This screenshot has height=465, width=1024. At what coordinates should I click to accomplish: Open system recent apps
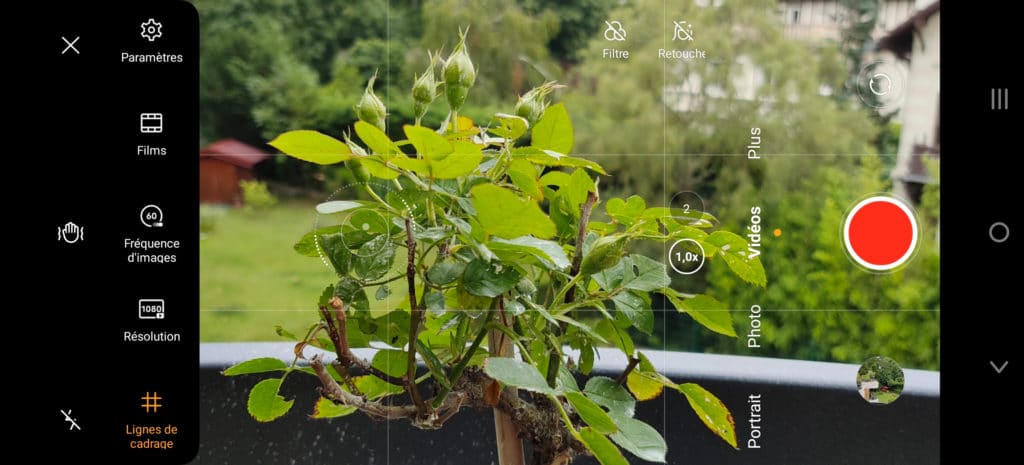(x=998, y=98)
